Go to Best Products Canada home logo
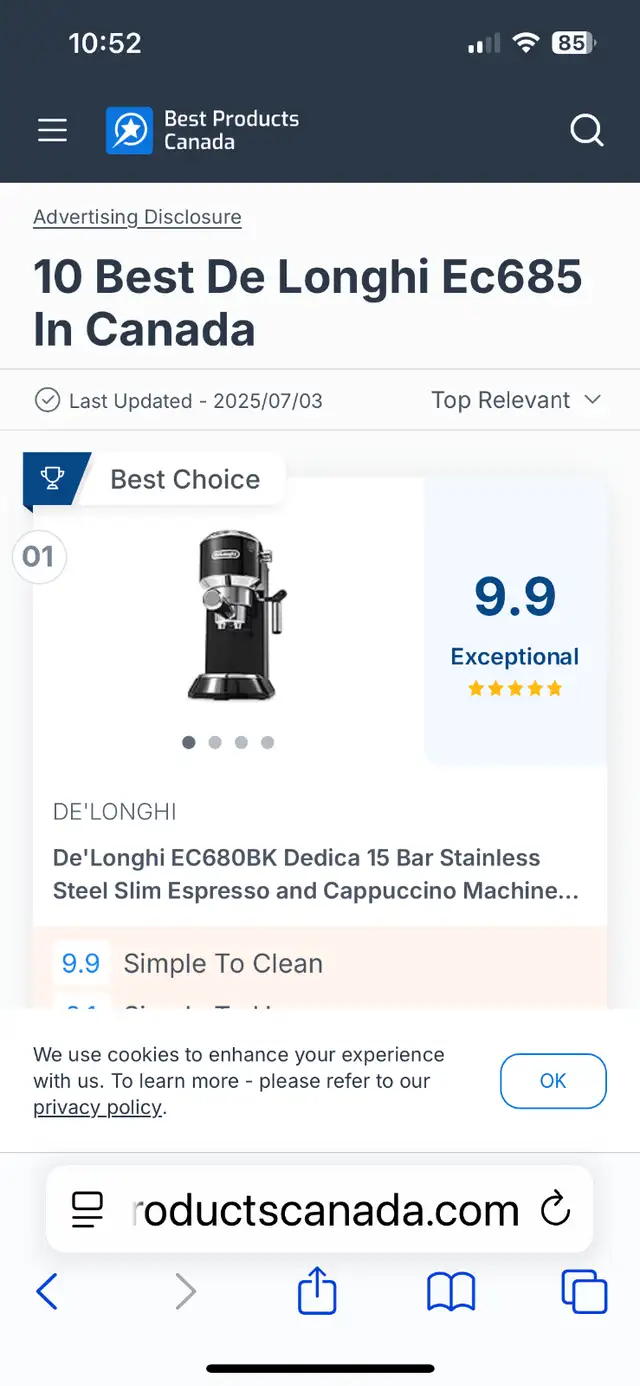640x1386 pixels. pyautogui.click(x=203, y=130)
